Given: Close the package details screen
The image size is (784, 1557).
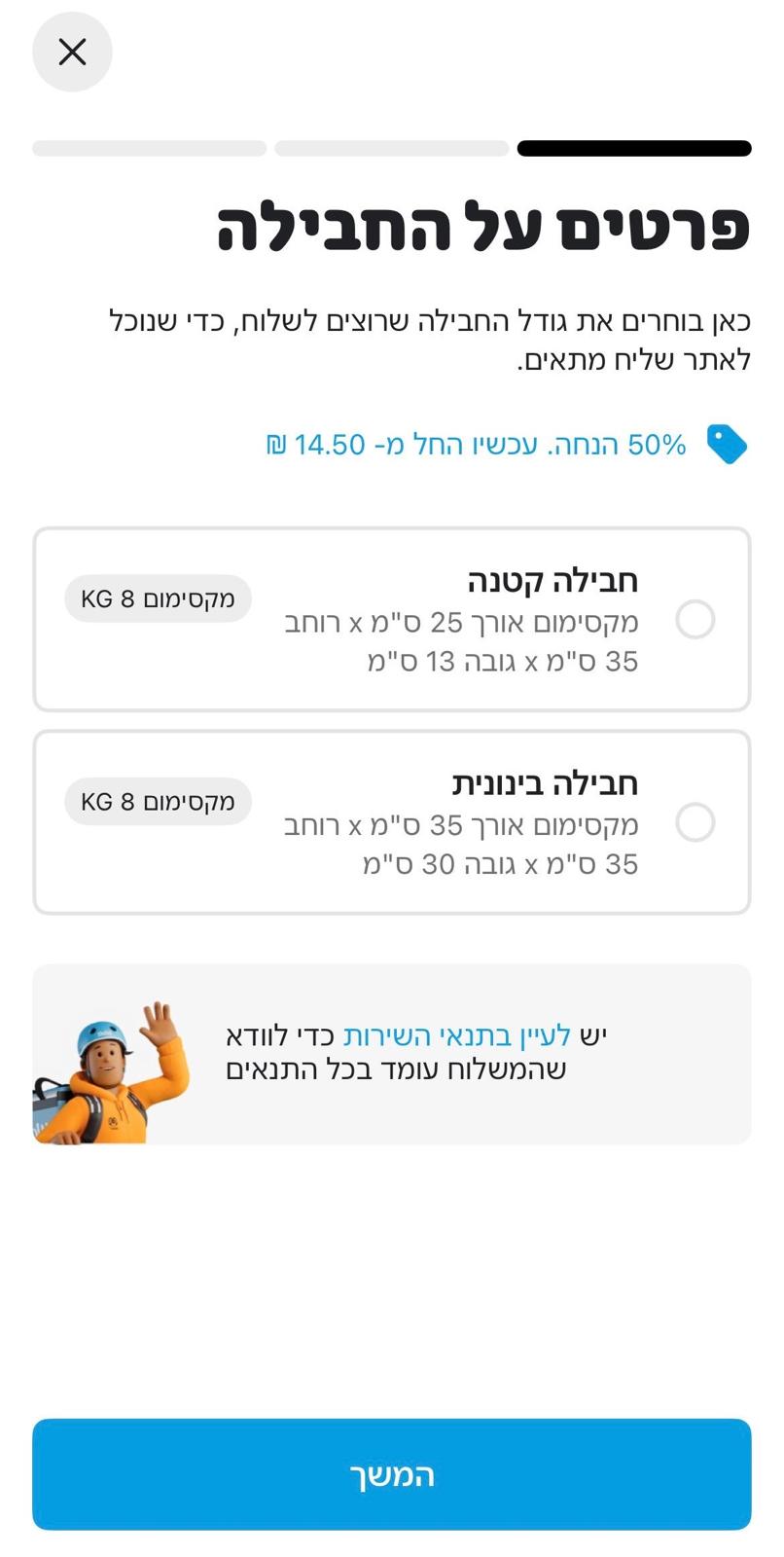Looking at the screenshot, I should (x=72, y=53).
